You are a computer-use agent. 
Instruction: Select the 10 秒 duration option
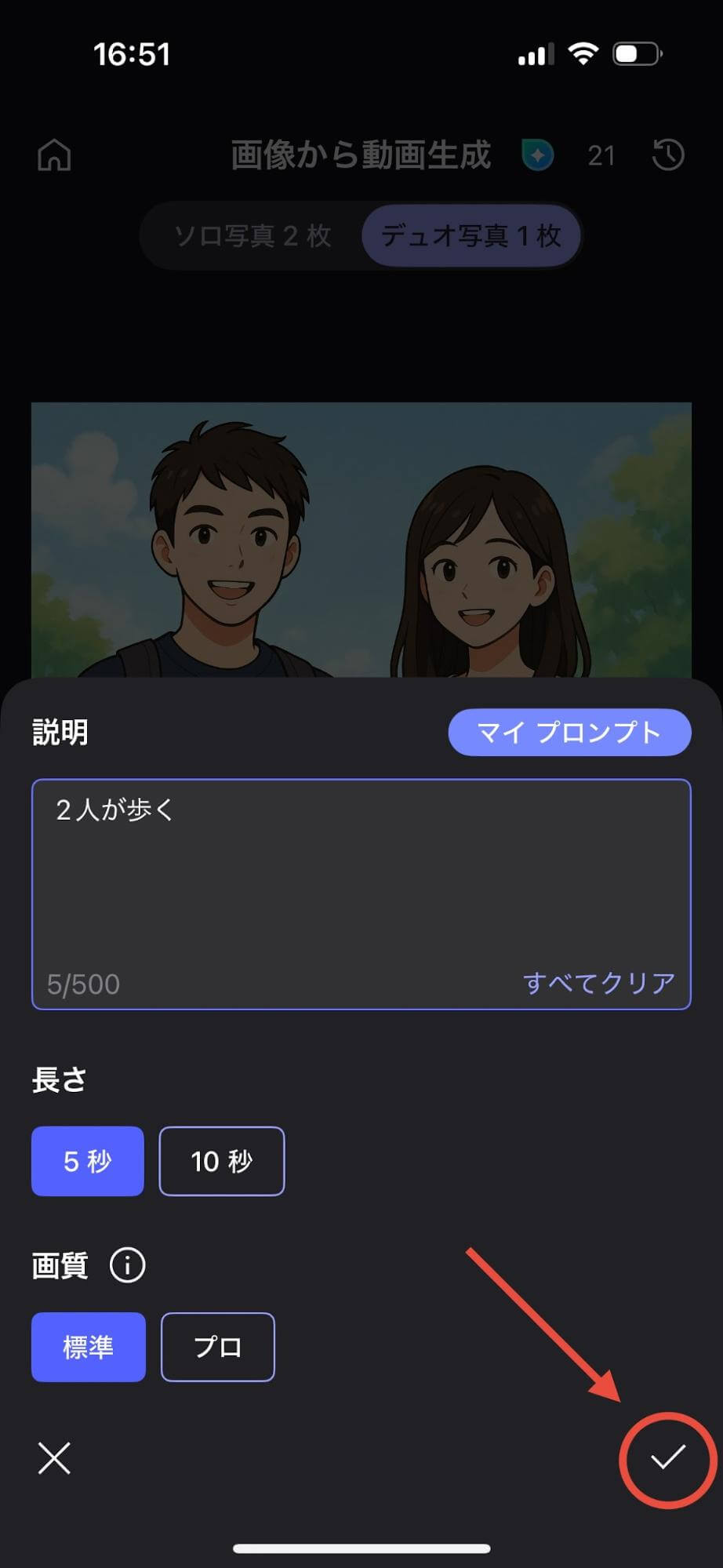(222, 1162)
